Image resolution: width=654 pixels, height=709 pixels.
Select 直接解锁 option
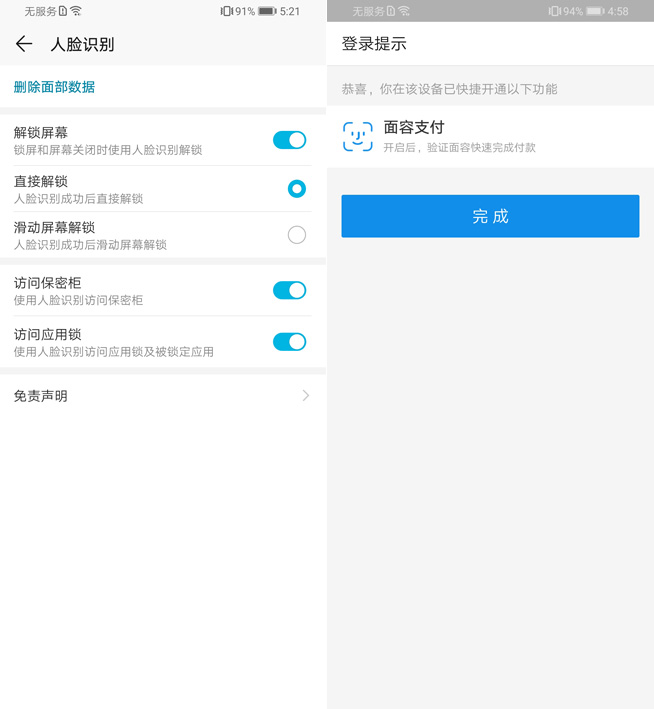tap(296, 189)
